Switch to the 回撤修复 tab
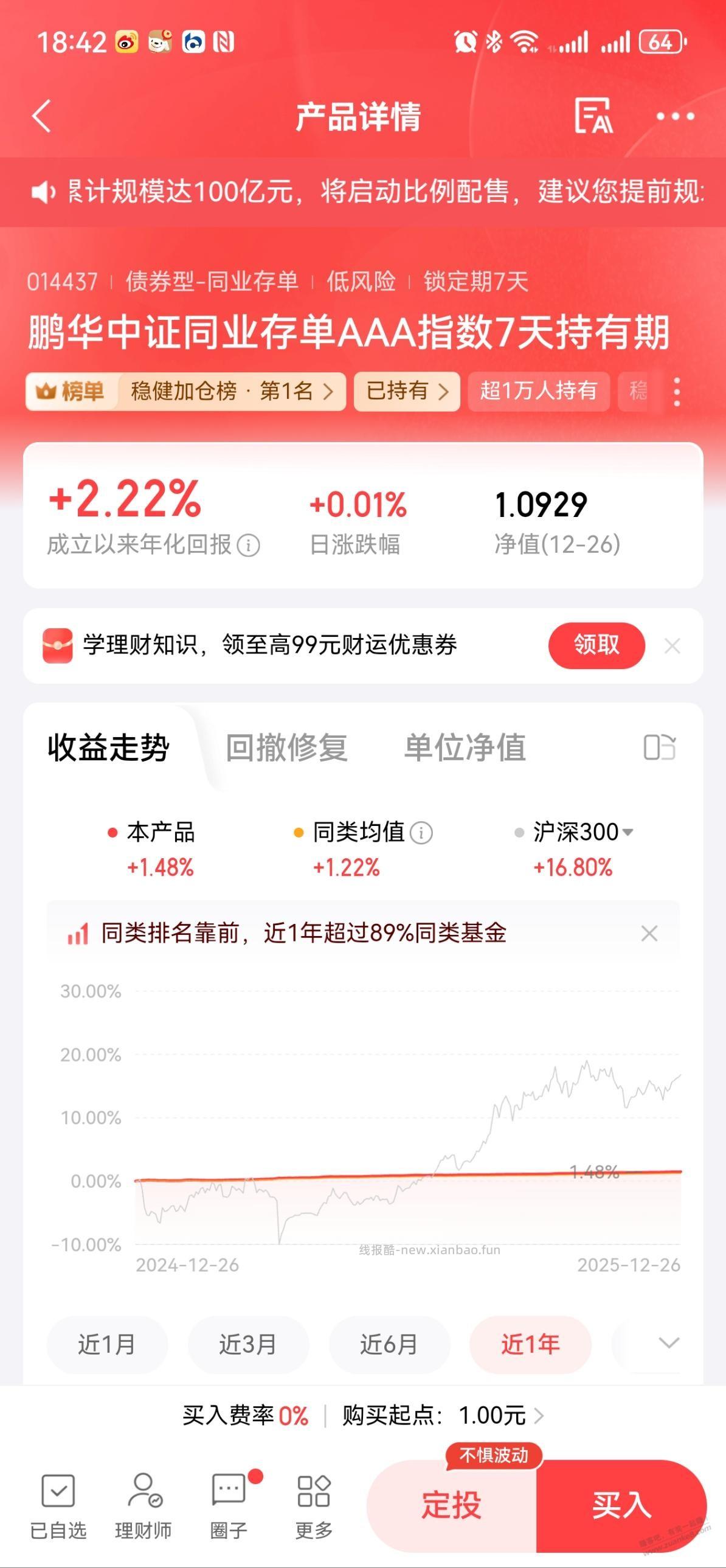This screenshot has height=1568, width=726. (286, 748)
